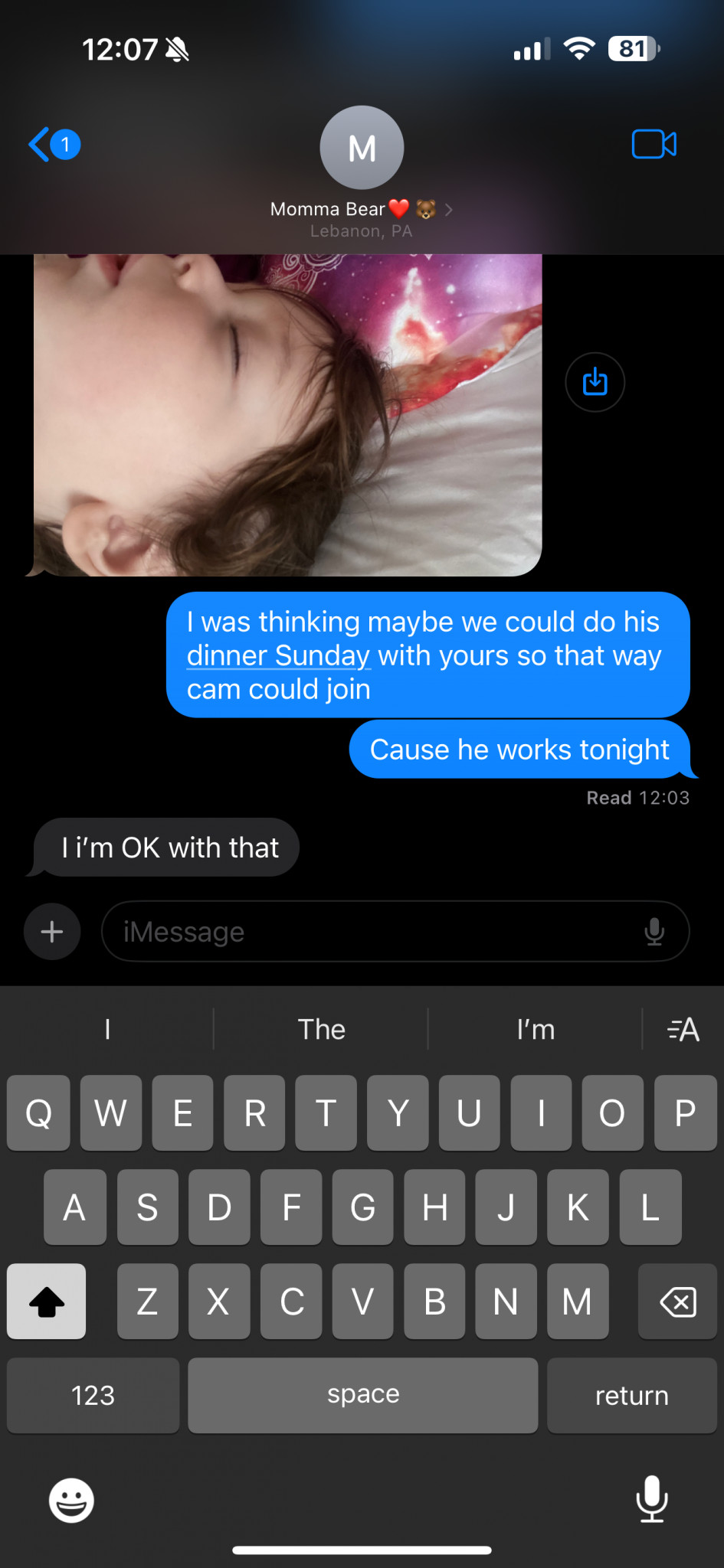Start a FaceTime video call
The height and width of the screenshot is (1568, 724).
(654, 144)
